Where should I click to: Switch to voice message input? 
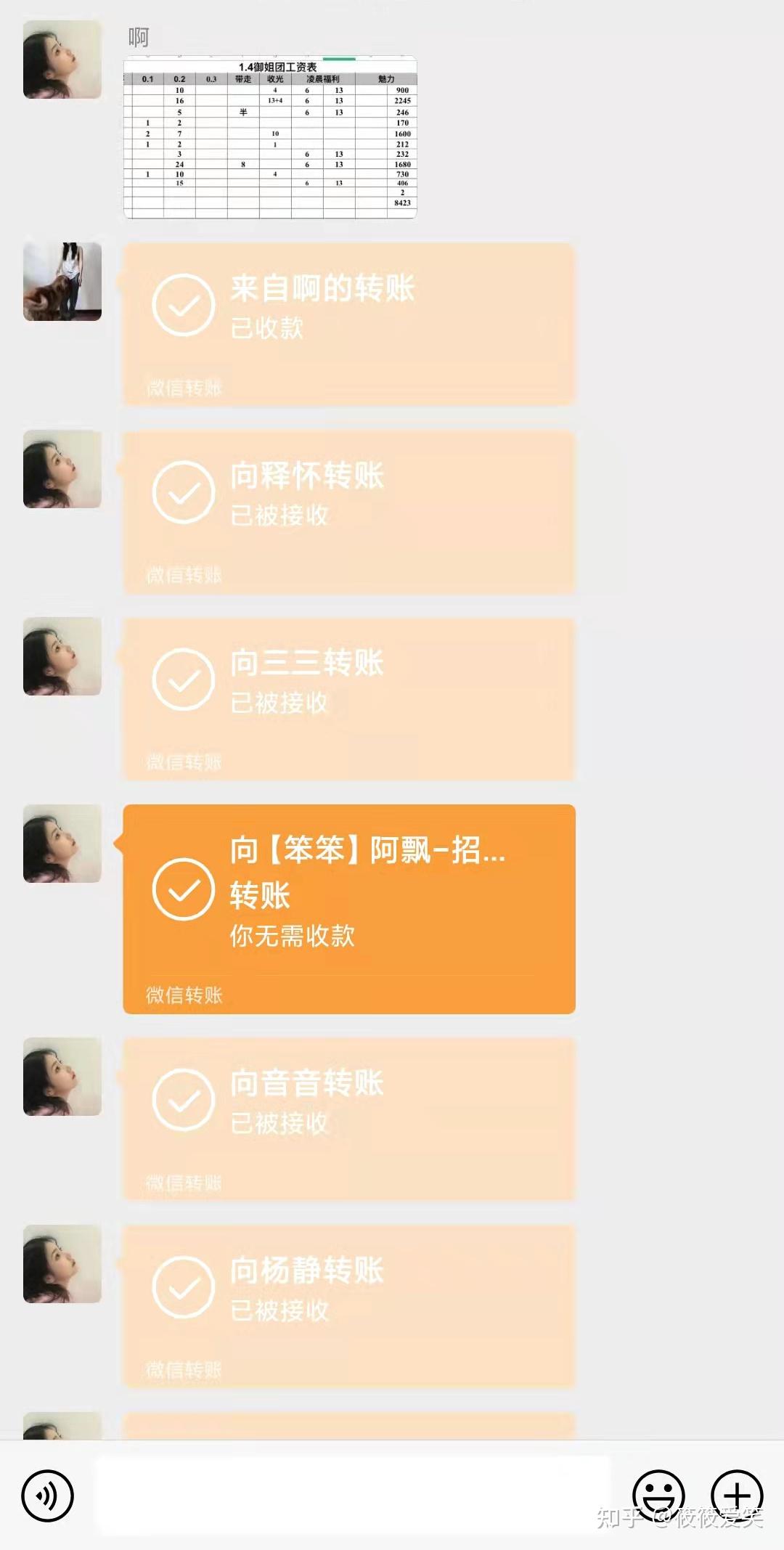tap(48, 1496)
